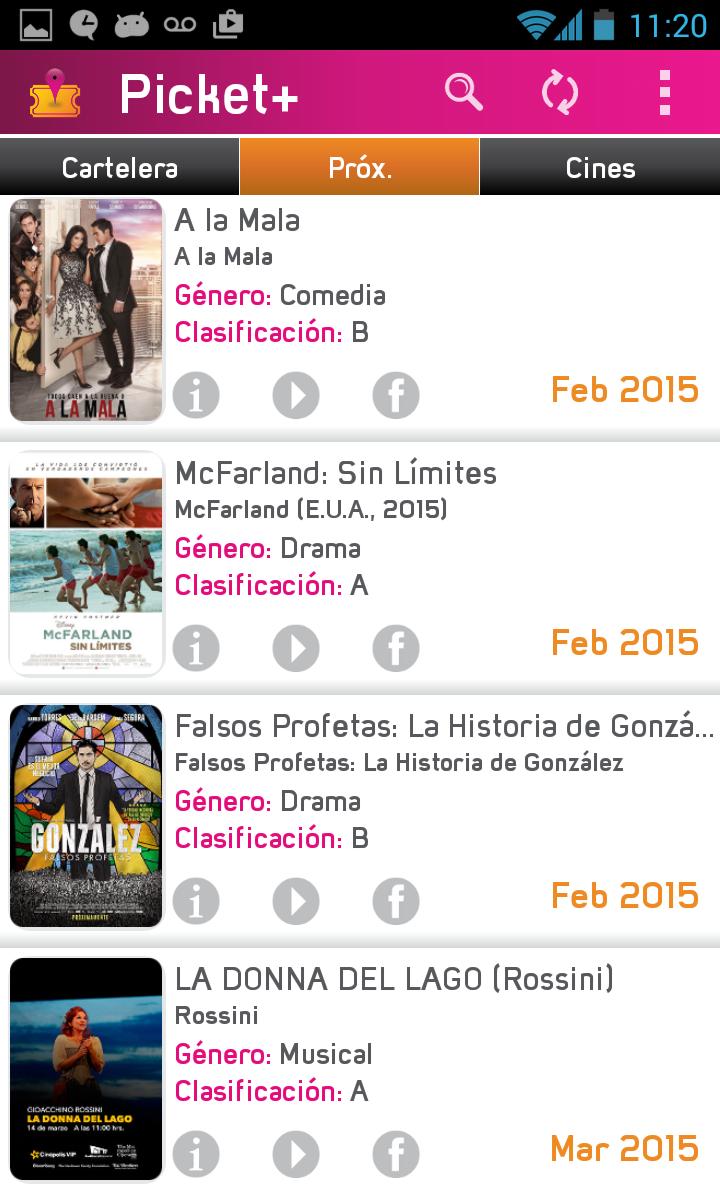Play the McFarland: Sin Límites trailer
720x1184 pixels.
click(x=296, y=649)
